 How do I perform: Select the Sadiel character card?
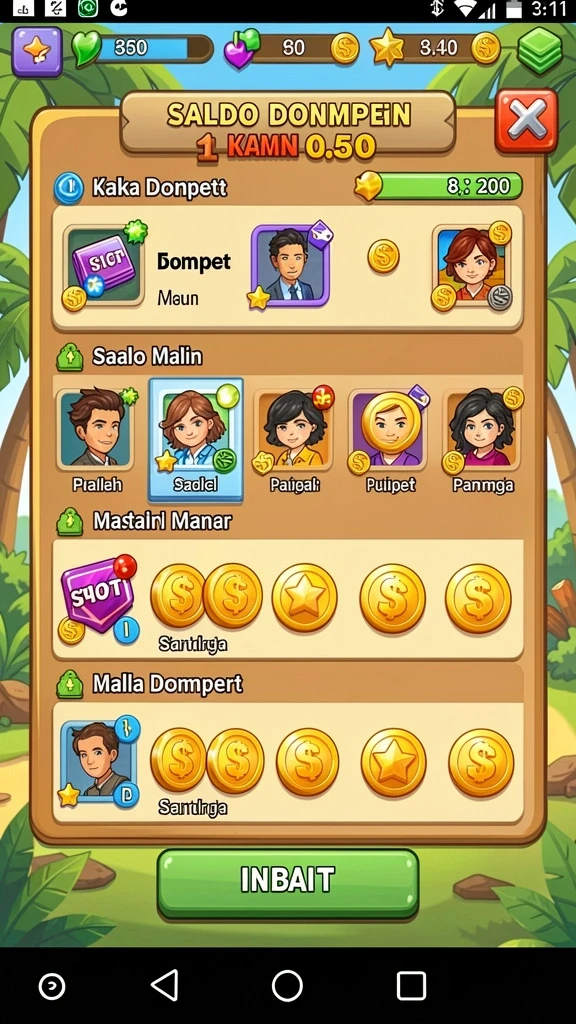196,440
